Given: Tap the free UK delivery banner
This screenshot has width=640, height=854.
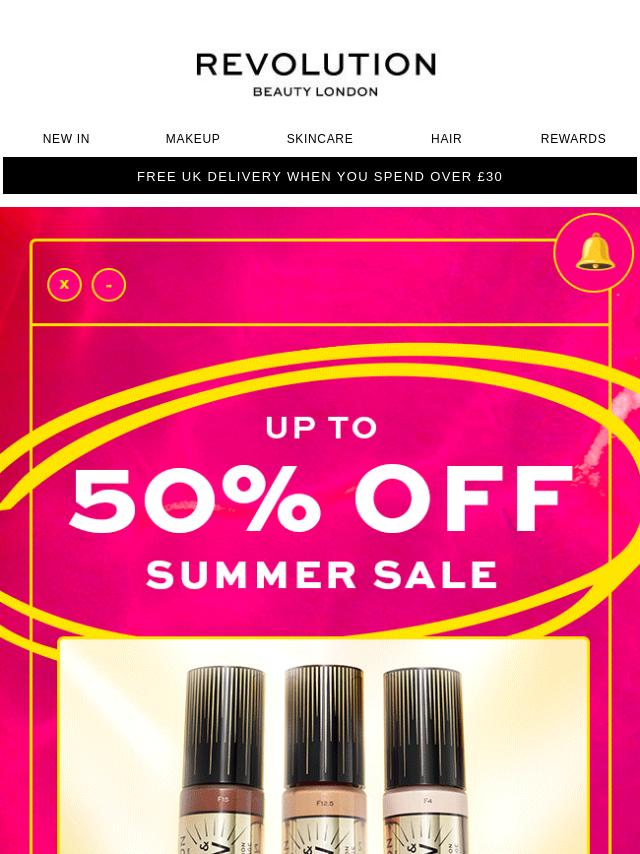Looking at the screenshot, I should (320, 176).
